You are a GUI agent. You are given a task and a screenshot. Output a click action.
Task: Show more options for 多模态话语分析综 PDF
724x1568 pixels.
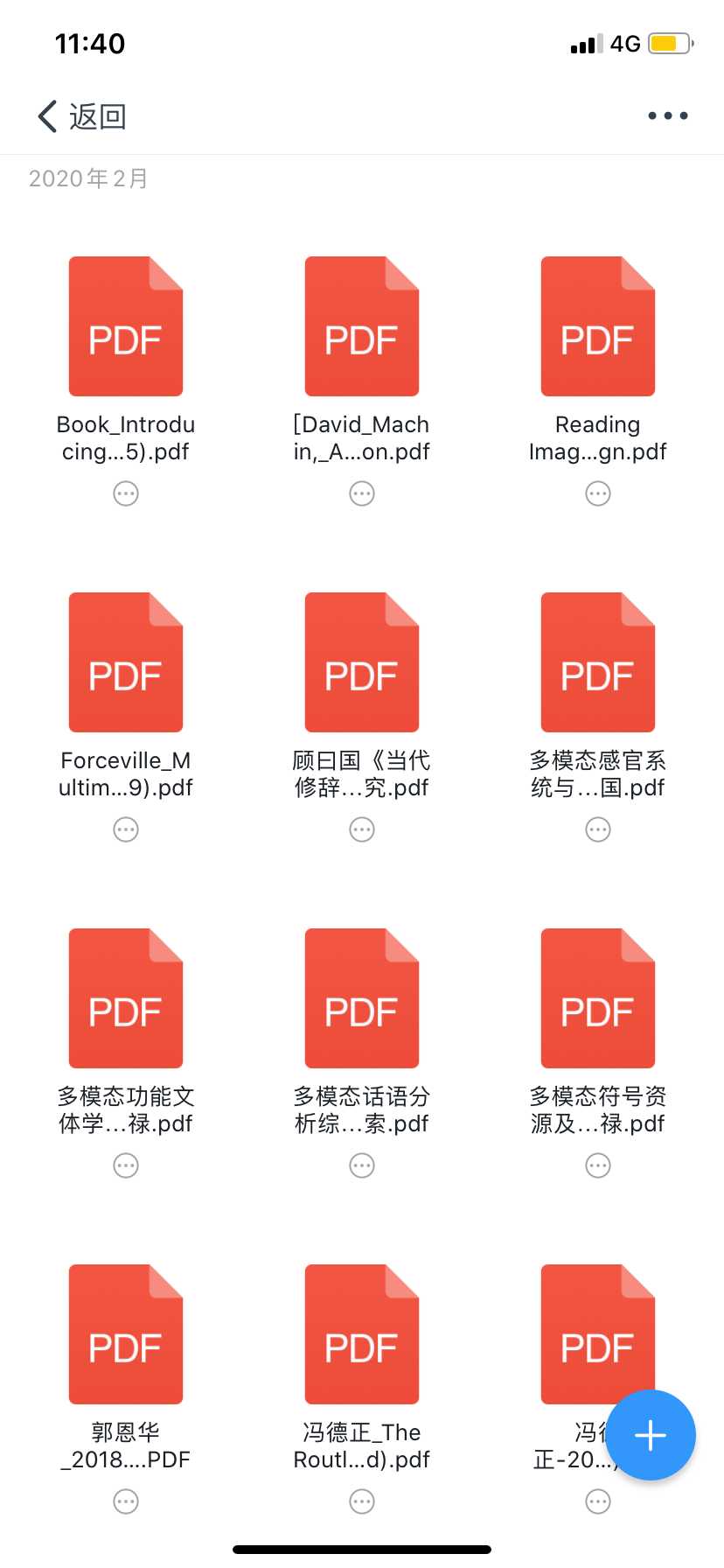coord(362,1165)
